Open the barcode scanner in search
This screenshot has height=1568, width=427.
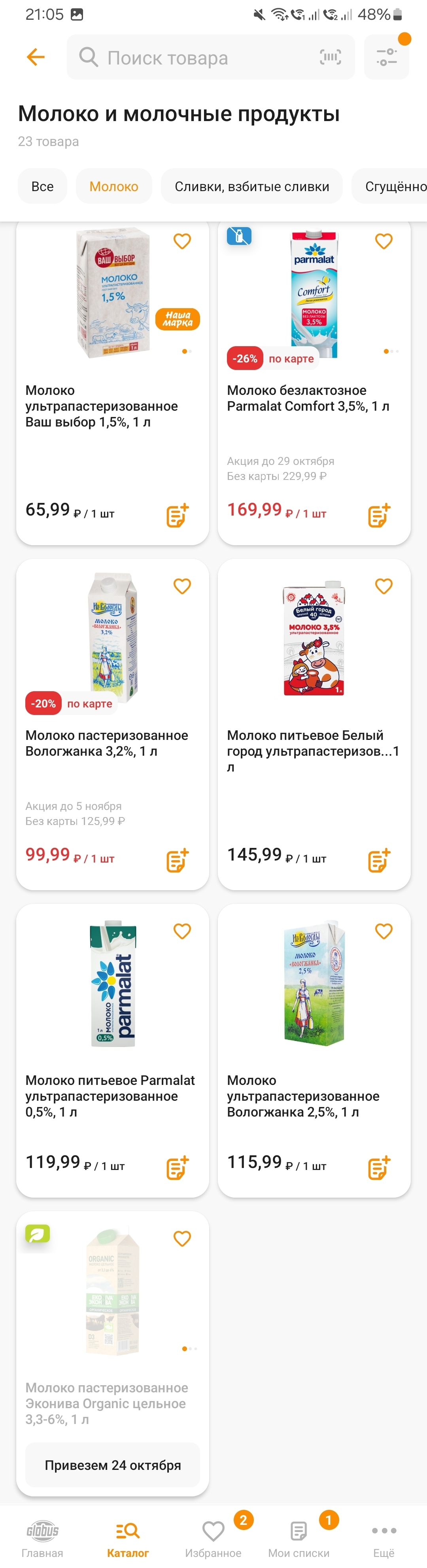pyautogui.click(x=330, y=58)
